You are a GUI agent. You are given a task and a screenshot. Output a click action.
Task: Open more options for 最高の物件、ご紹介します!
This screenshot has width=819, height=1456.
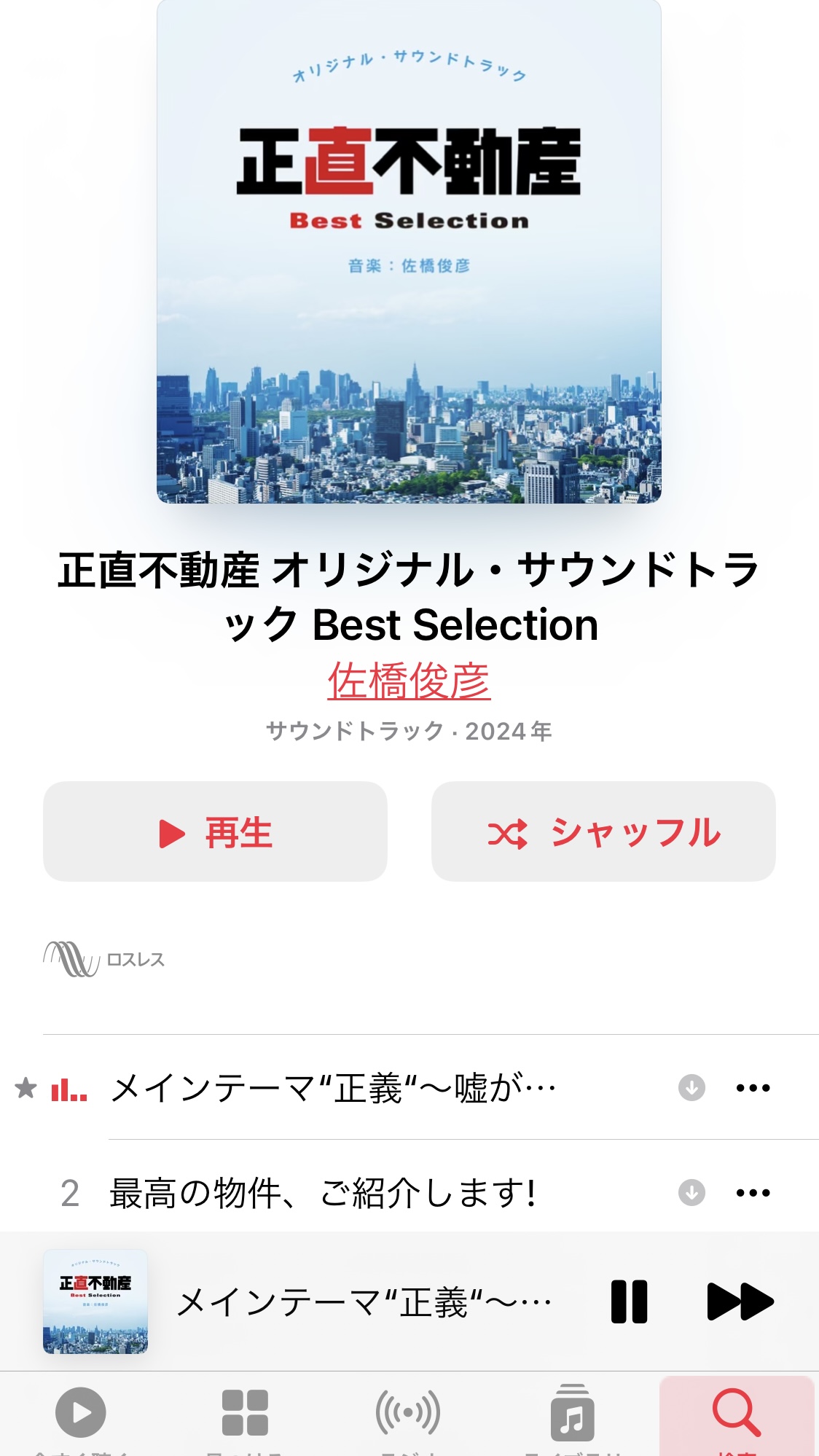[753, 1193]
